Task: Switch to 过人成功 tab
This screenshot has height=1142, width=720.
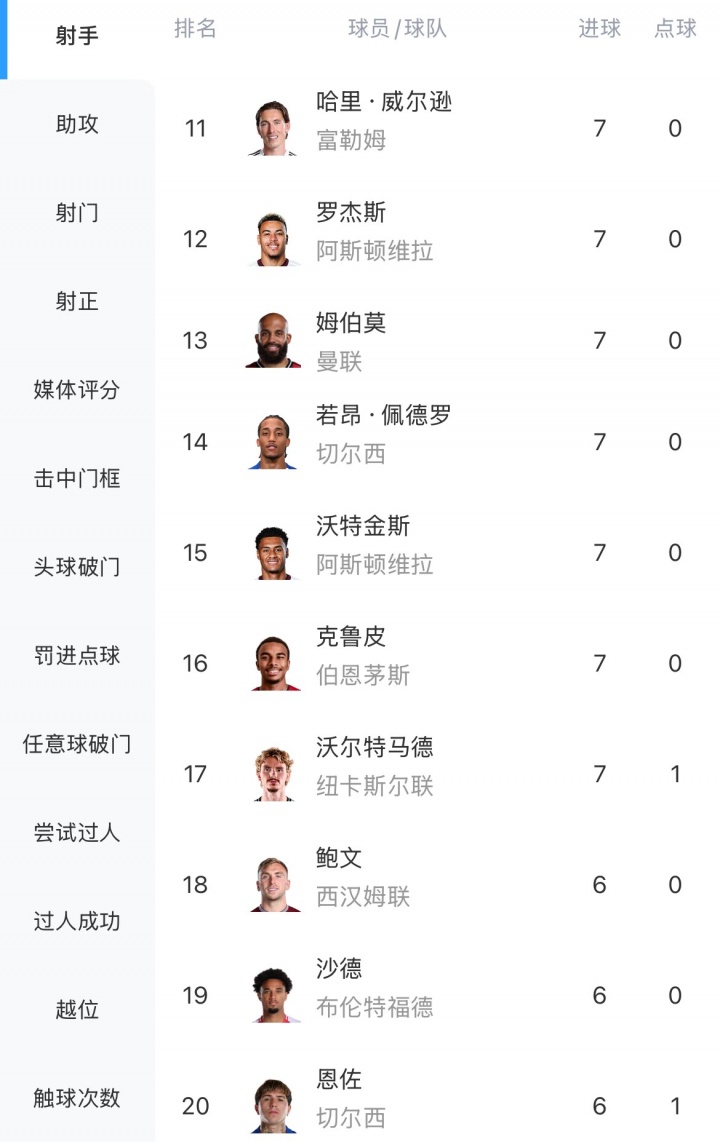Action: click(x=77, y=921)
